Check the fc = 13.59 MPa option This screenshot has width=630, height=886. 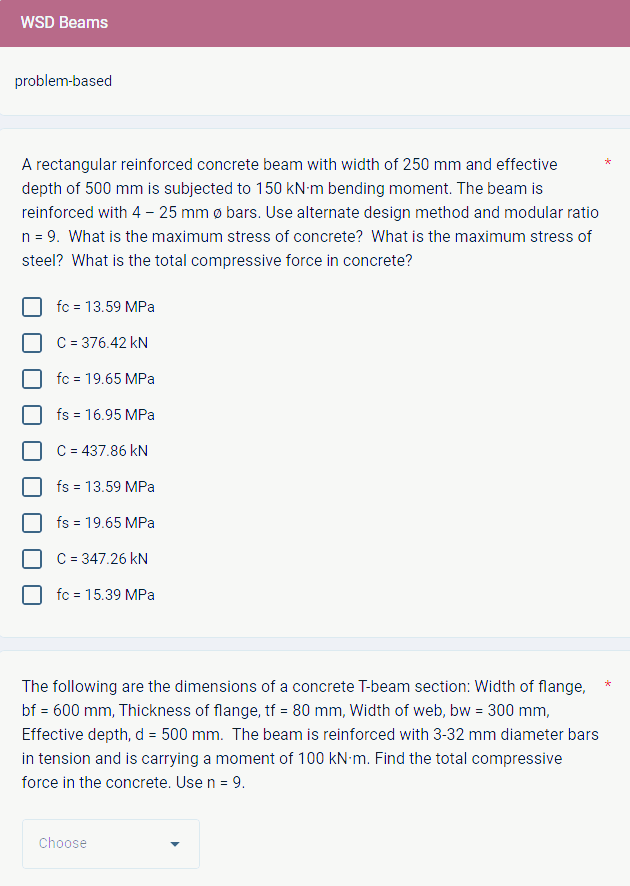point(32,307)
